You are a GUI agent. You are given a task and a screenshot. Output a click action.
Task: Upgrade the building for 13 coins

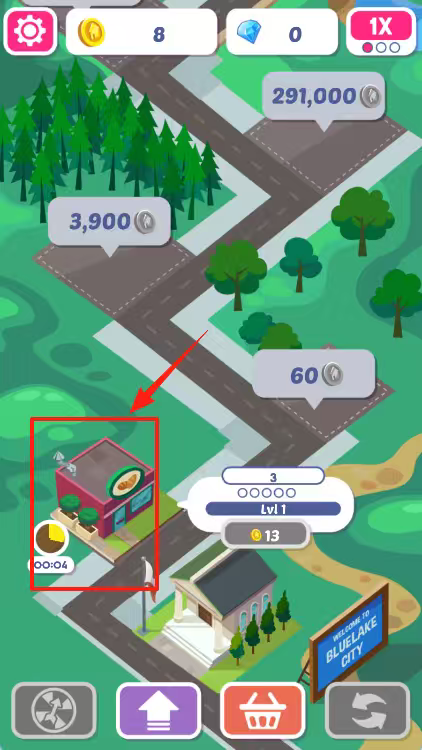265,535
